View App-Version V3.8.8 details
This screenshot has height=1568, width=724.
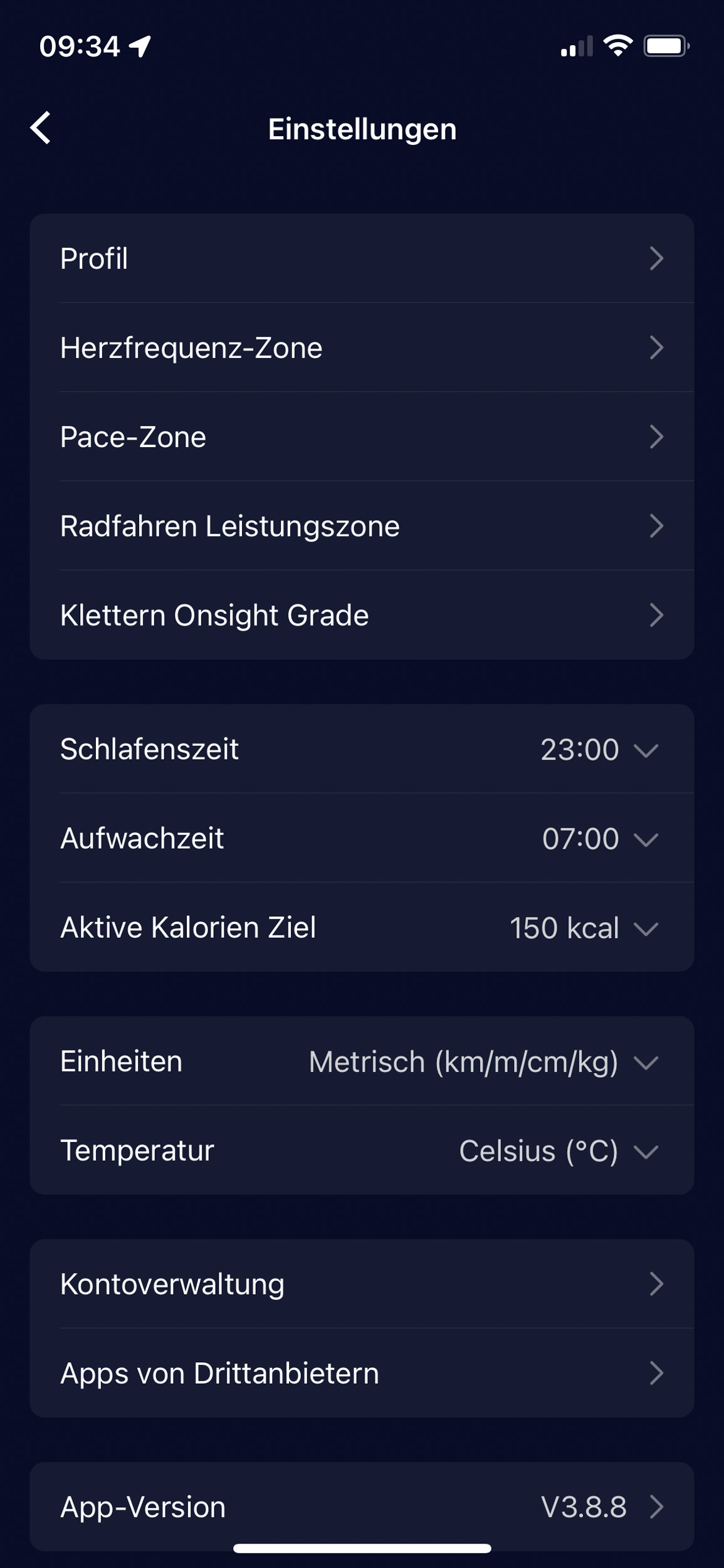coord(362,1507)
